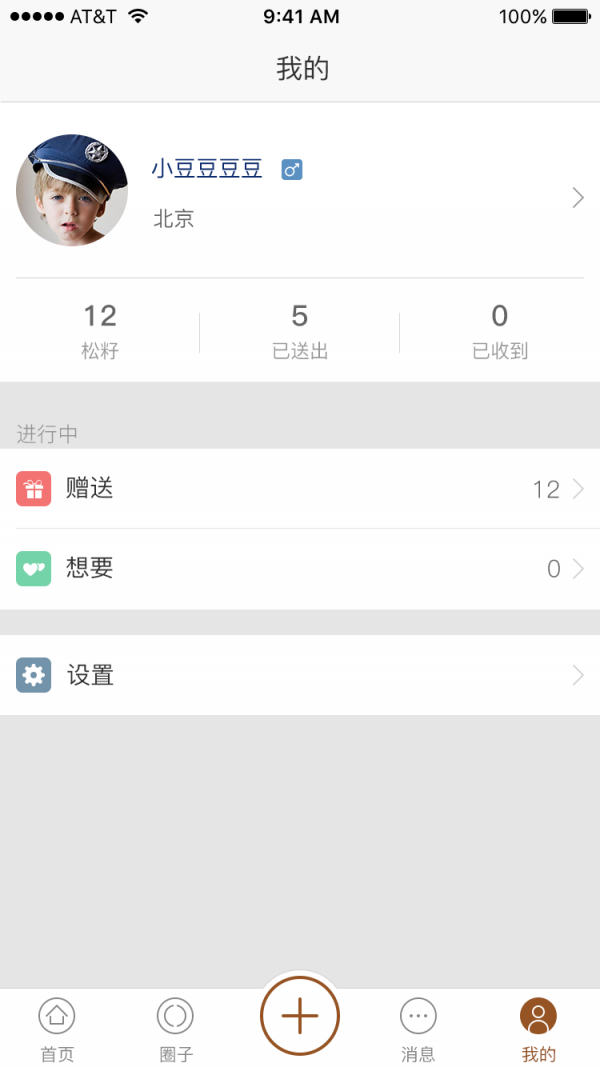Viewport: 600px width, 1067px height.
Task: Switch to the 首页 tab
Action: coord(57,1029)
